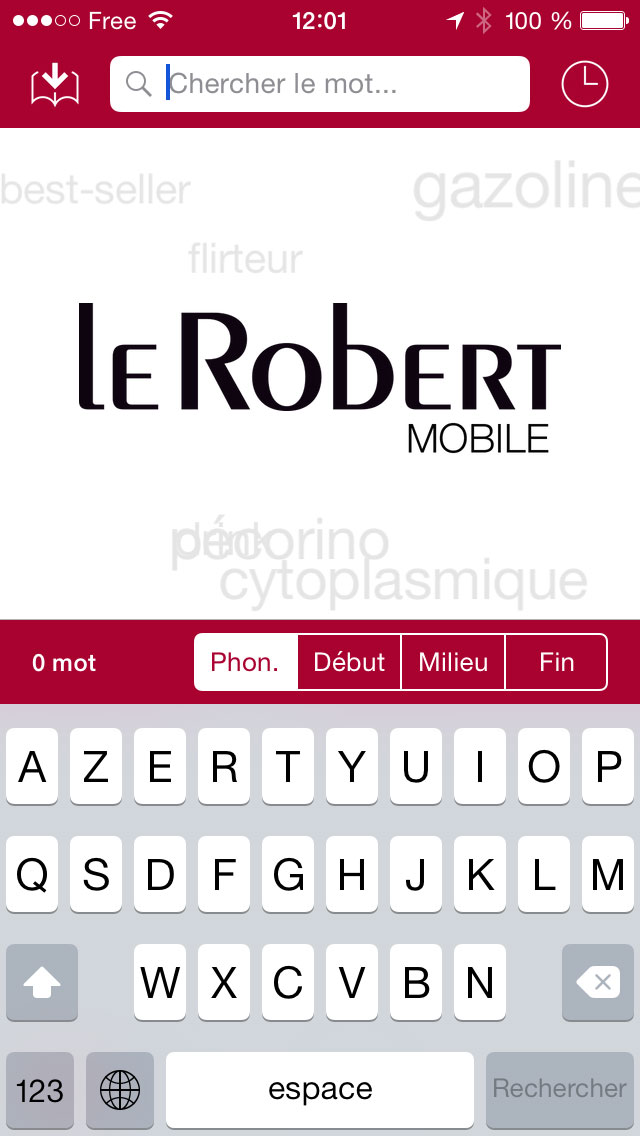Switch keyboard language with globe key
Image resolution: width=640 pixels, height=1136 pixels.
pyautogui.click(x=120, y=1090)
